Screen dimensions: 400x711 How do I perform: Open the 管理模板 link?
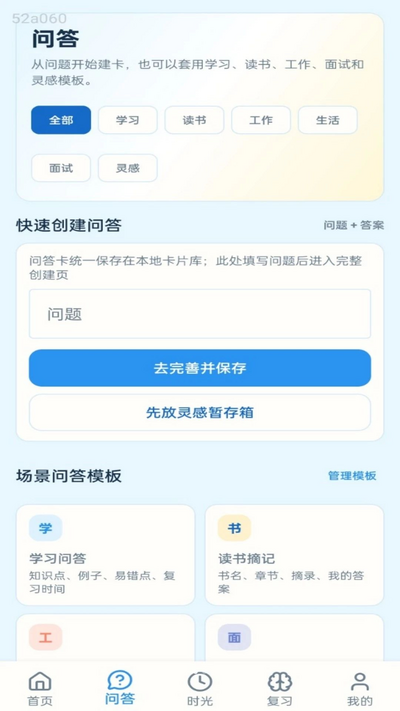point(352,476)
